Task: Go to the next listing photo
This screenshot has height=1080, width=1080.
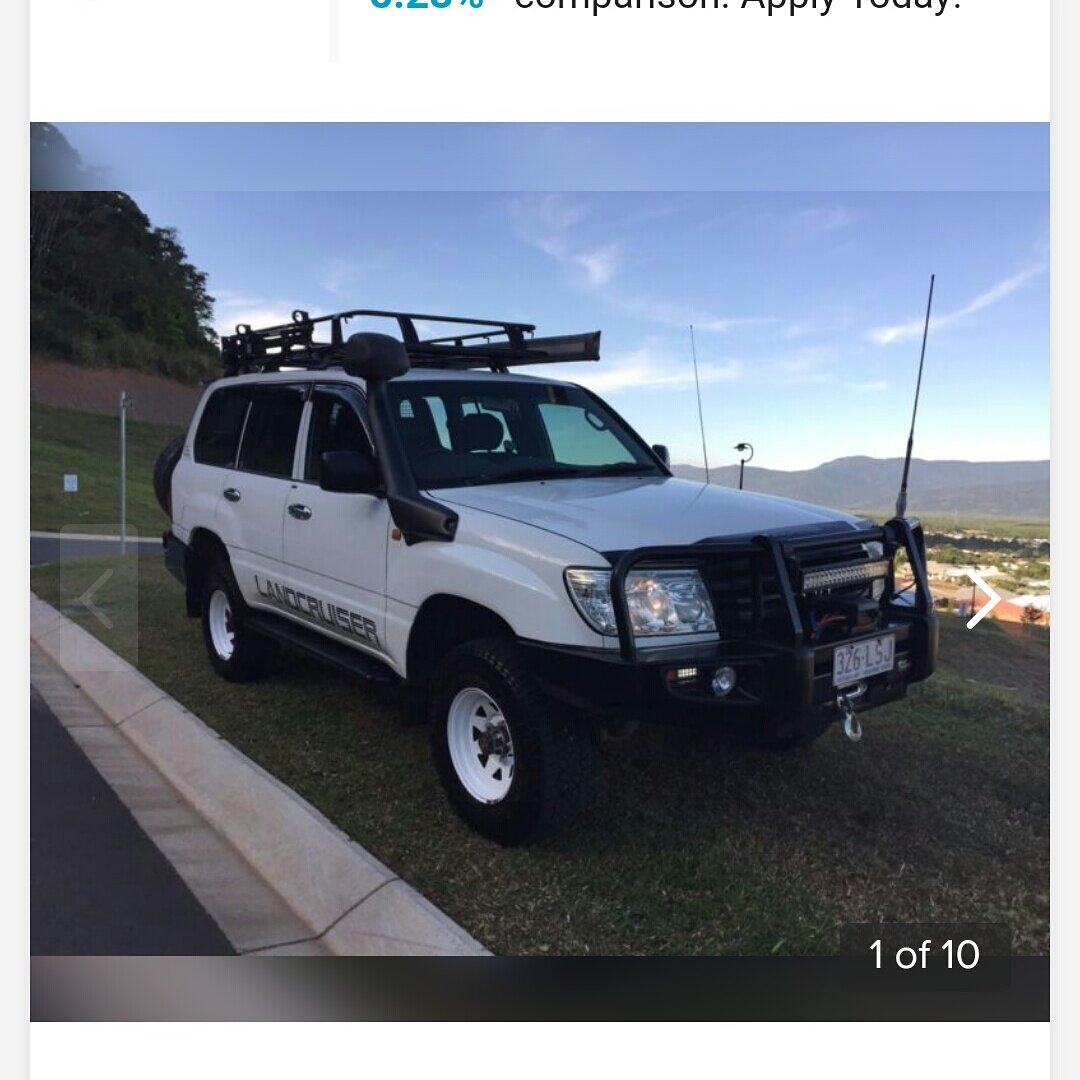Action: (x=982, y=600)
